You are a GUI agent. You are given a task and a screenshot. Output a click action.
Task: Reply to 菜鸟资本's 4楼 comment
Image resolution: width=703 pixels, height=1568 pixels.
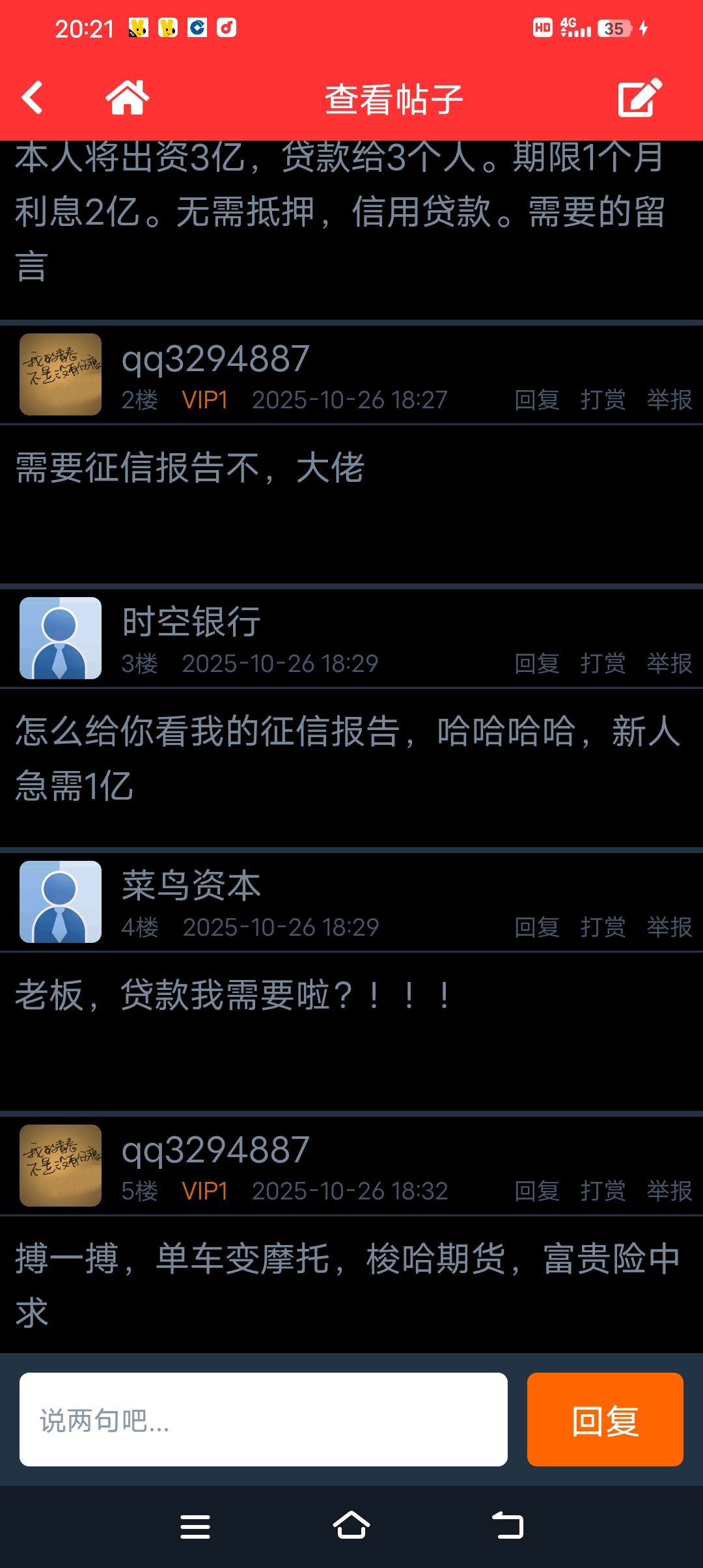(536, 927)
